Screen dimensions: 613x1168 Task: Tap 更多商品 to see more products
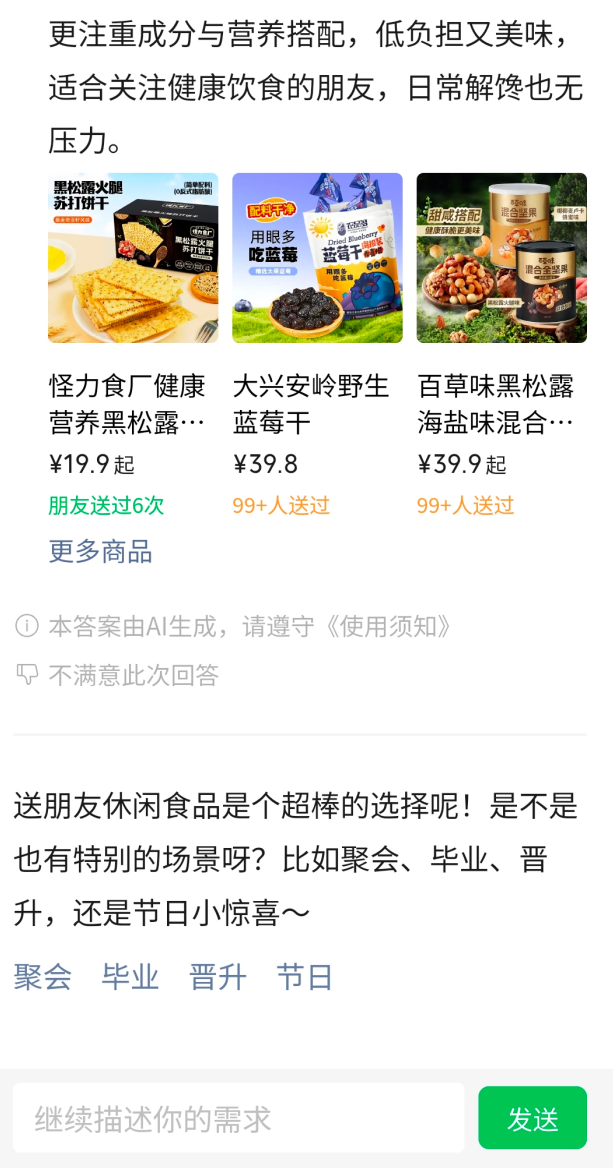point(101,551)
